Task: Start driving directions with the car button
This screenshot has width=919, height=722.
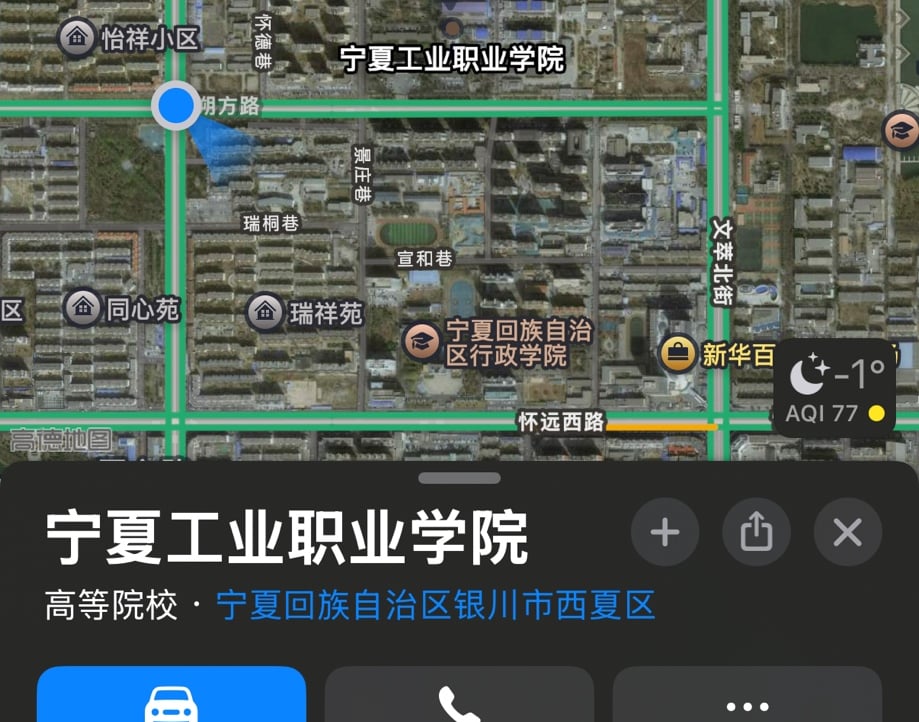Action: tap(171, 697)
